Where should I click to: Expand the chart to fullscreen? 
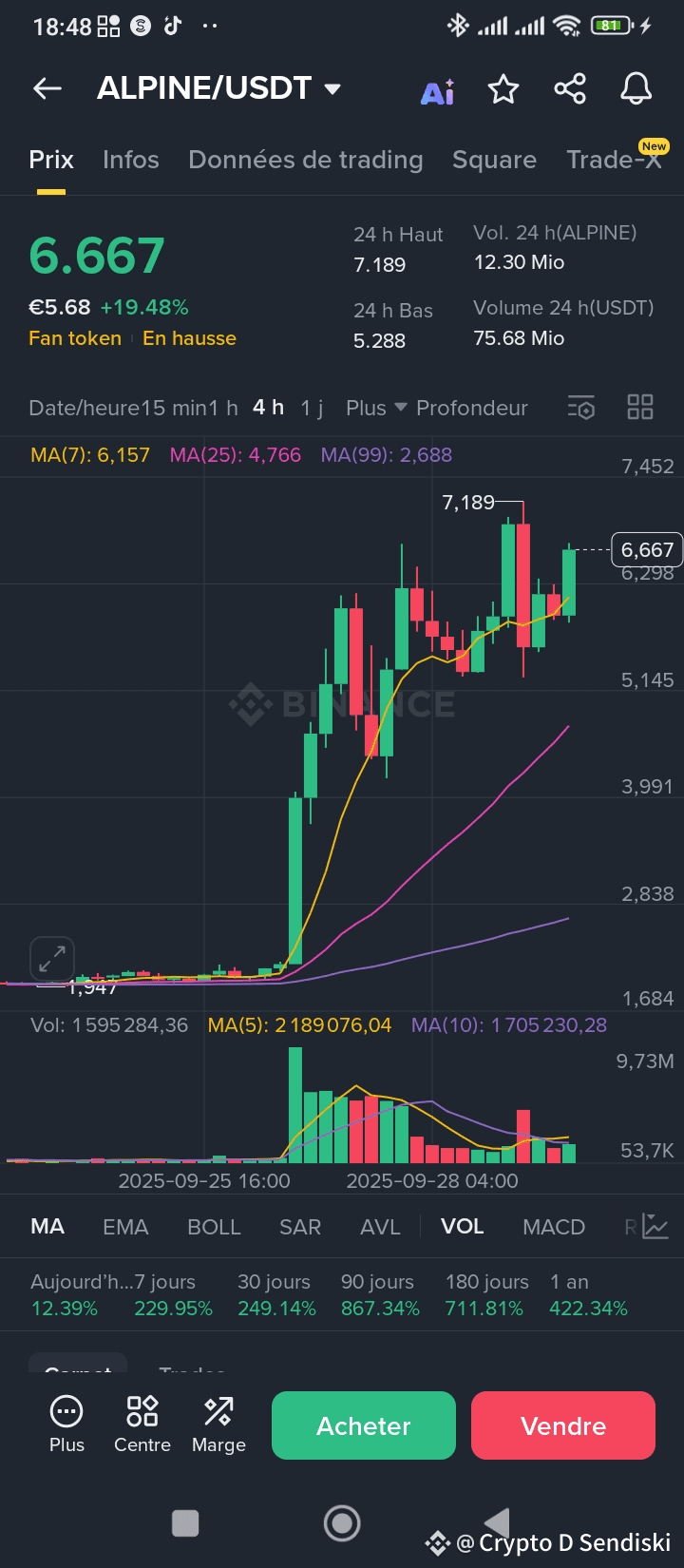(52, 959)
